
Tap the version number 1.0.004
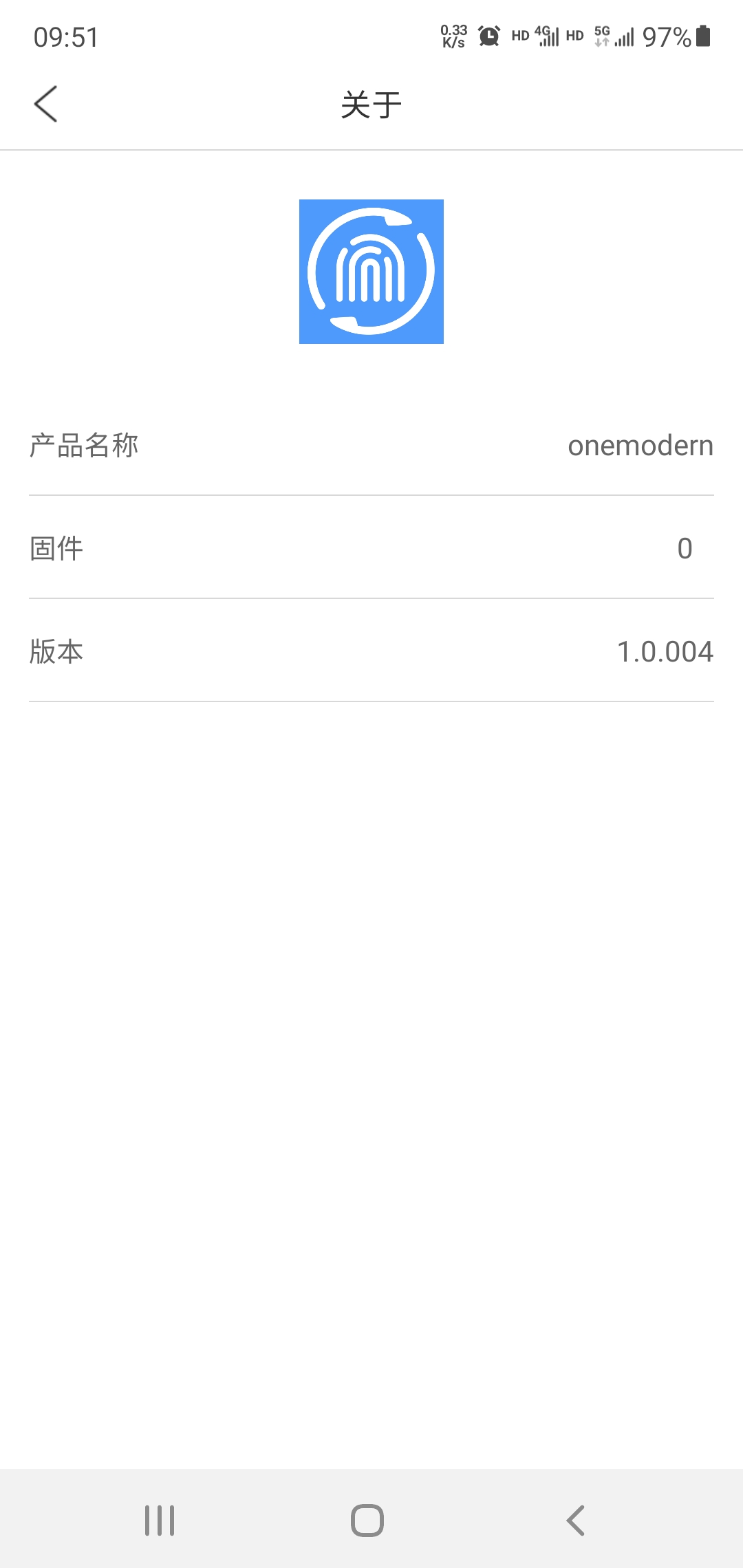pyautogui.click(x=664, y=651)
